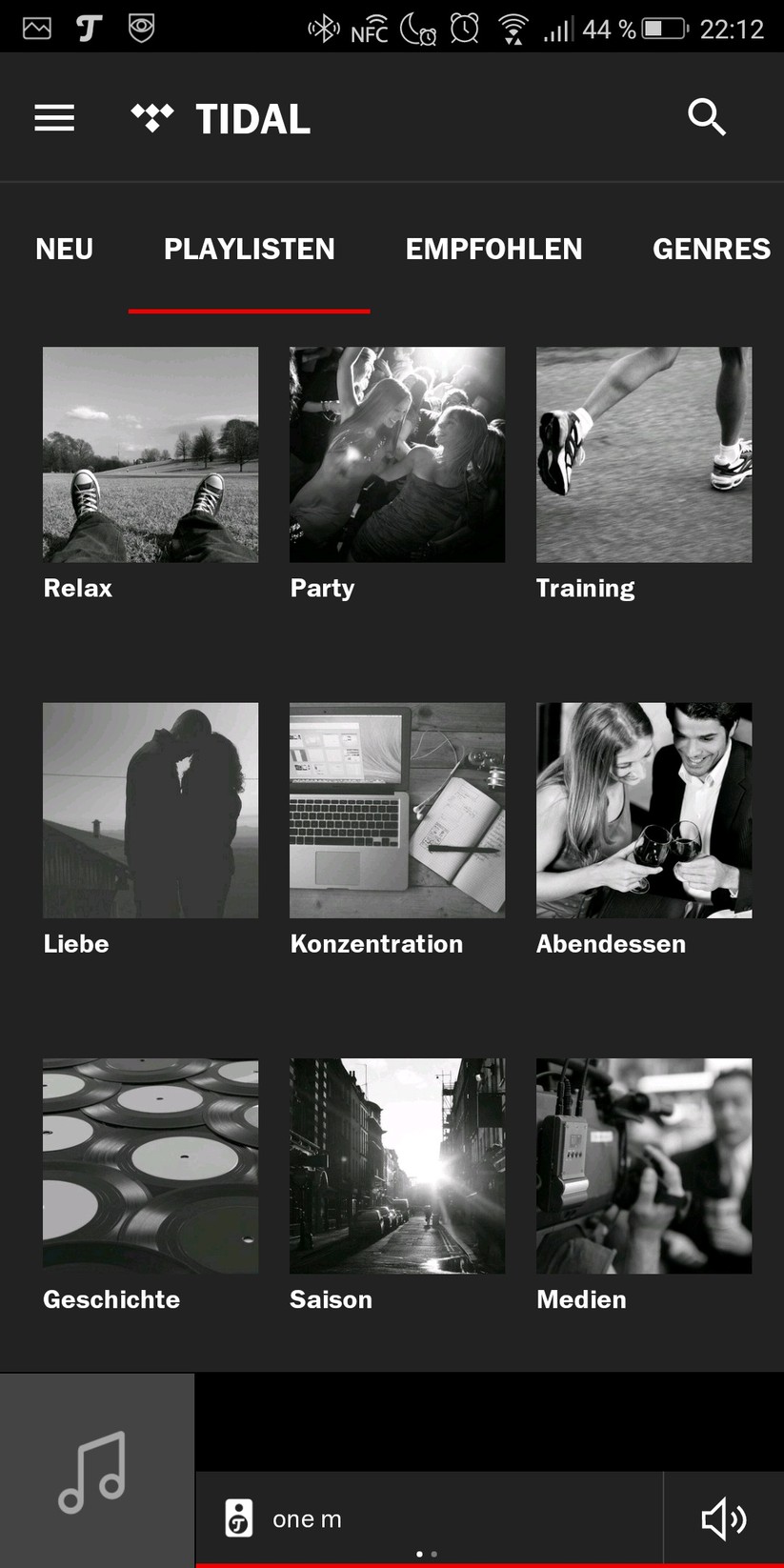Open the Party playlists
This screenshot has height=1568, width=784.
tap(397, 454)
